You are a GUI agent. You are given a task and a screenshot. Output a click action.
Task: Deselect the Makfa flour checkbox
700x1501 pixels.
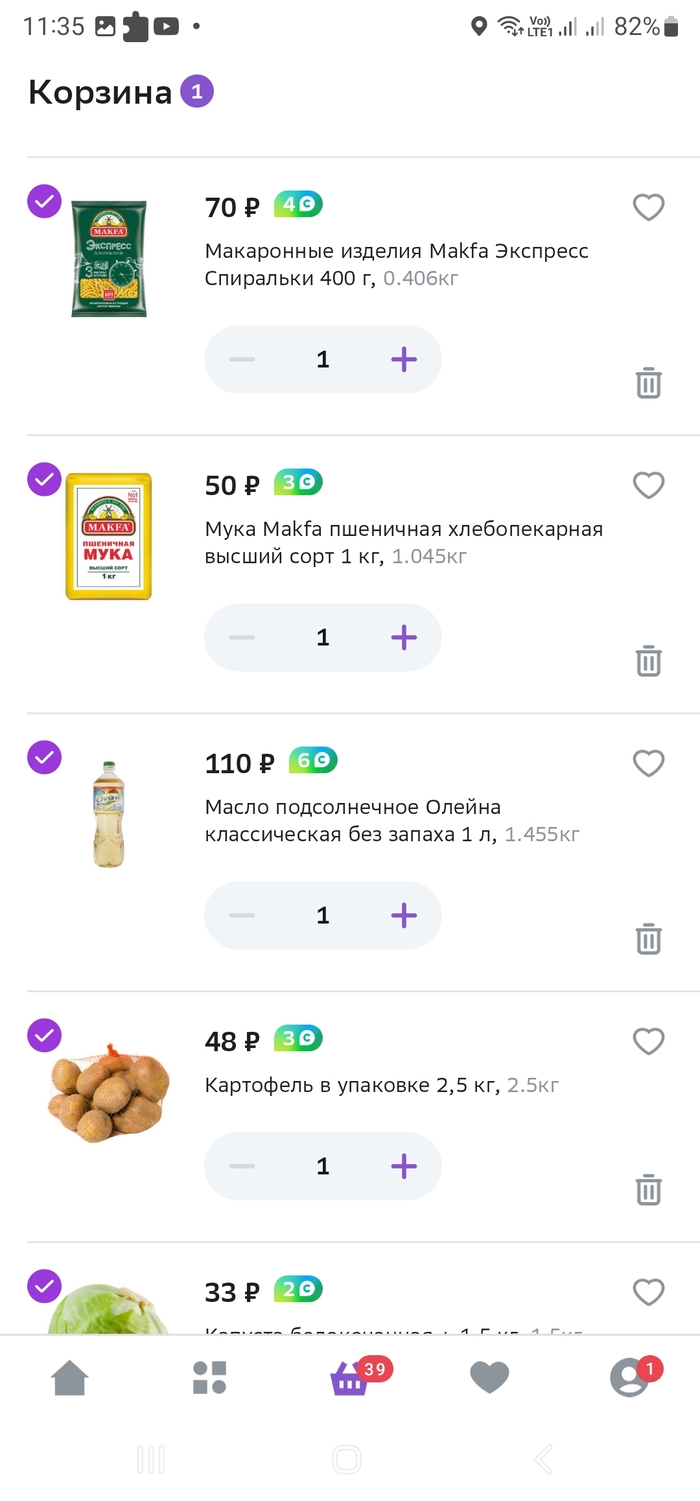point(44,480)
